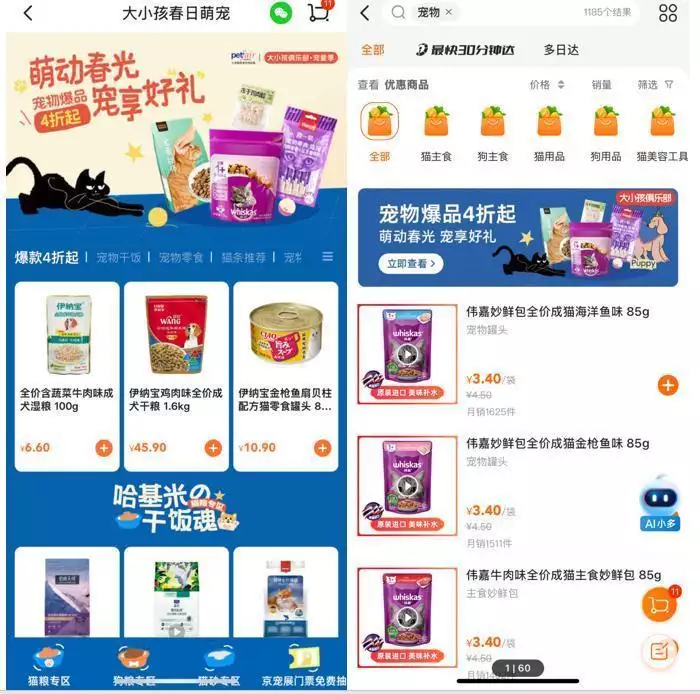Go back from the 大小孩春日萌宠 page
Viewport: 700px width, 694px height.
click(27, 13)
